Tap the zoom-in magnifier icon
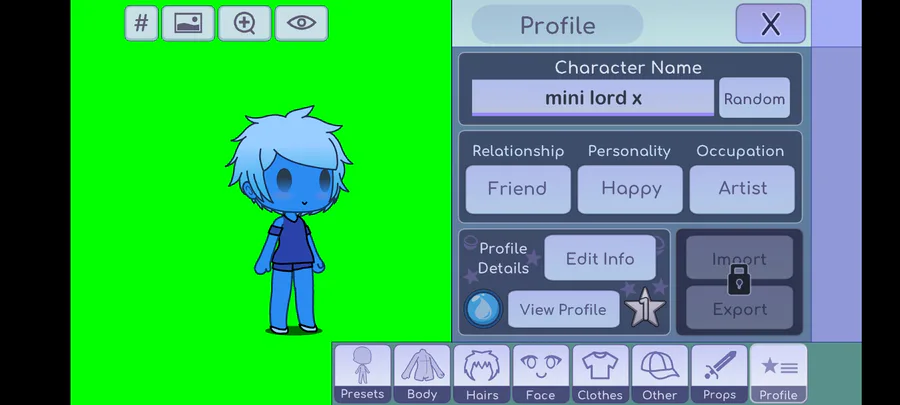This screenshot has width=900, height=405. (245, 24)
